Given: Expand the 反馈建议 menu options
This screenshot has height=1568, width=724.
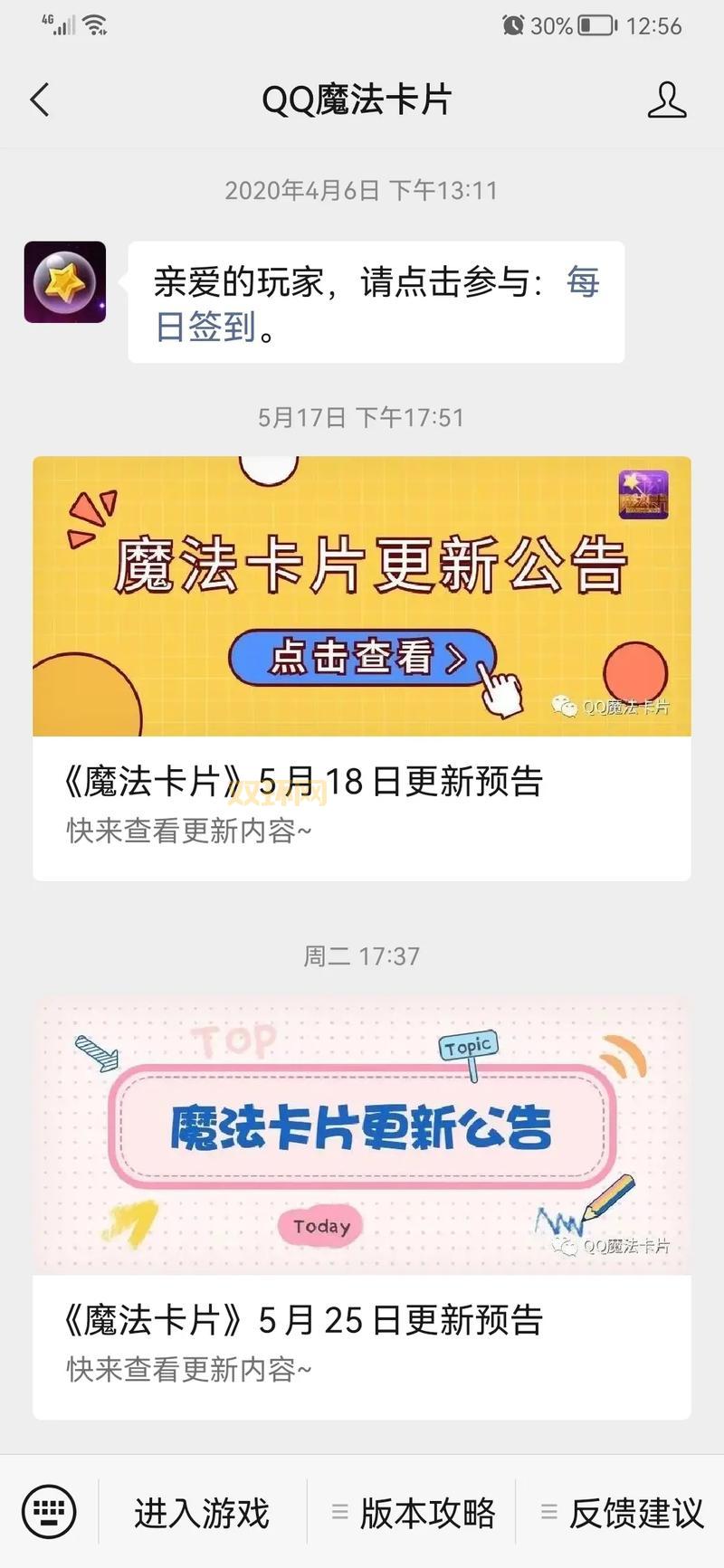Looking at the screenshot, I should [x=549, y=1511].
